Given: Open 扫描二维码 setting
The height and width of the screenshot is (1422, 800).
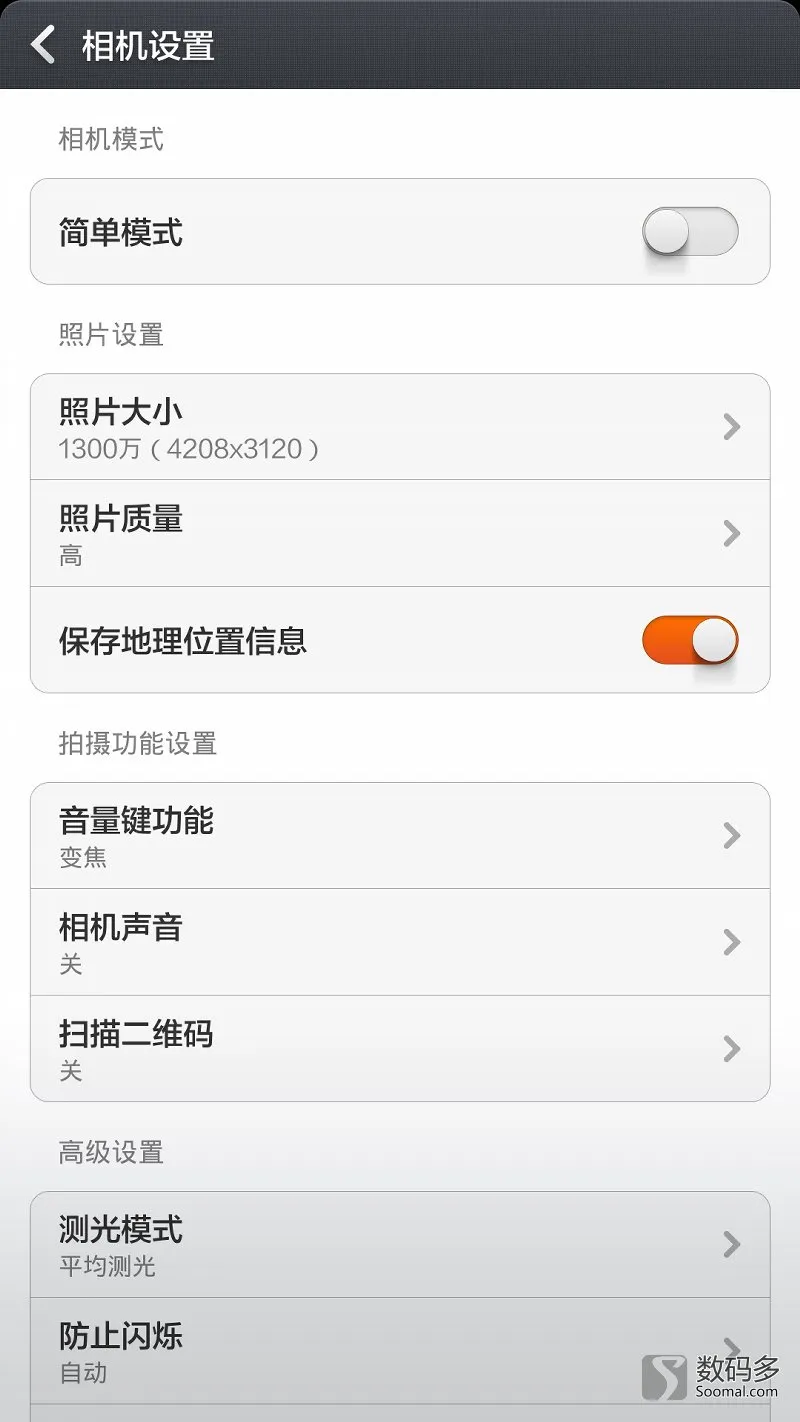Looking at the screenshot, I should coord(400,1049).
